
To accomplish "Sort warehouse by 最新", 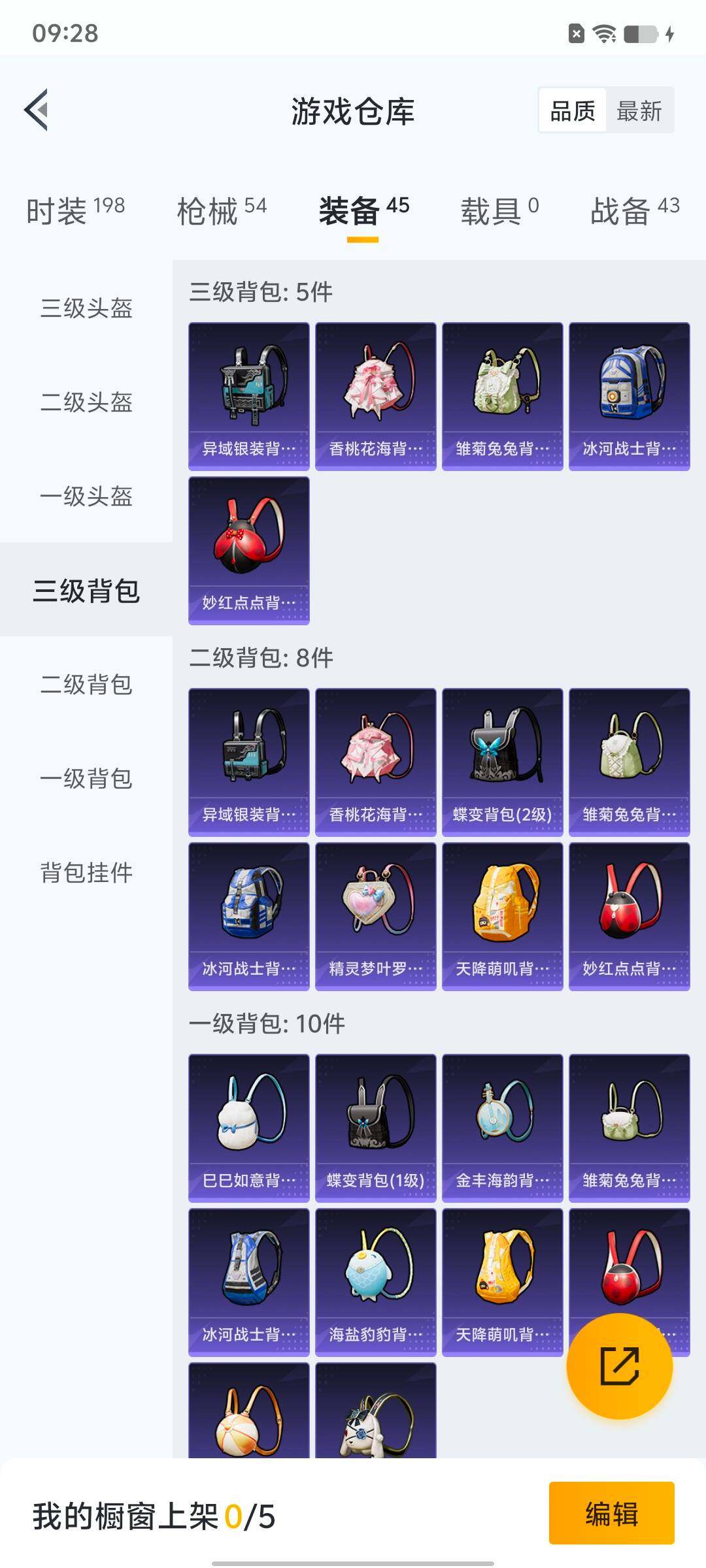I will pyautogui.click(x=639, y=110).
